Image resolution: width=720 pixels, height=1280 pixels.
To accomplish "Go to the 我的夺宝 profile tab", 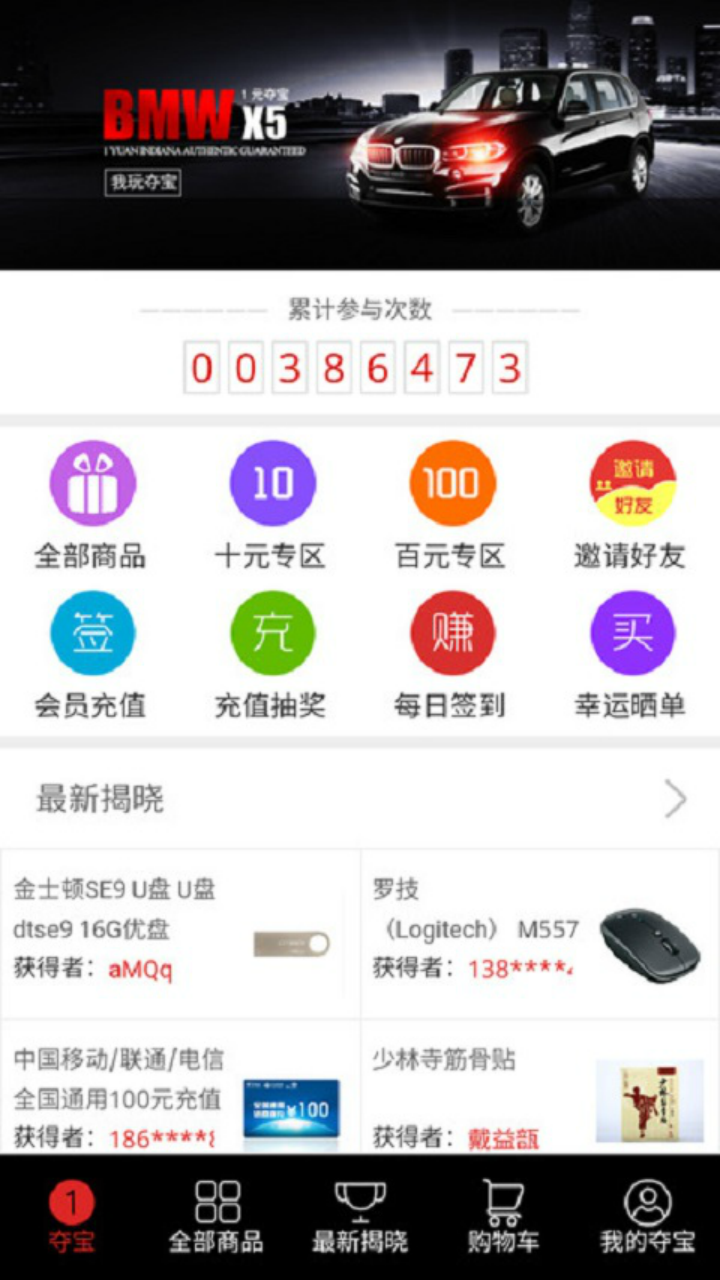I will coord(647,1217).
